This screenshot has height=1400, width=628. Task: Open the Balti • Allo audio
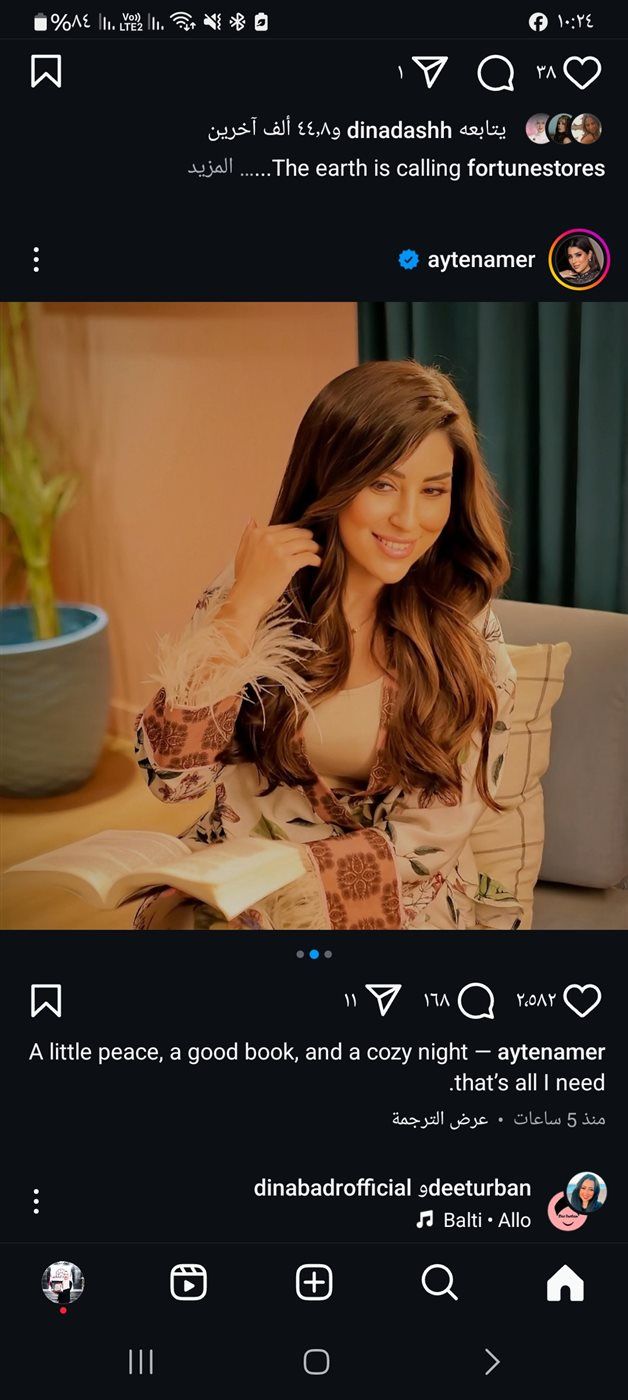[473, 1220]
